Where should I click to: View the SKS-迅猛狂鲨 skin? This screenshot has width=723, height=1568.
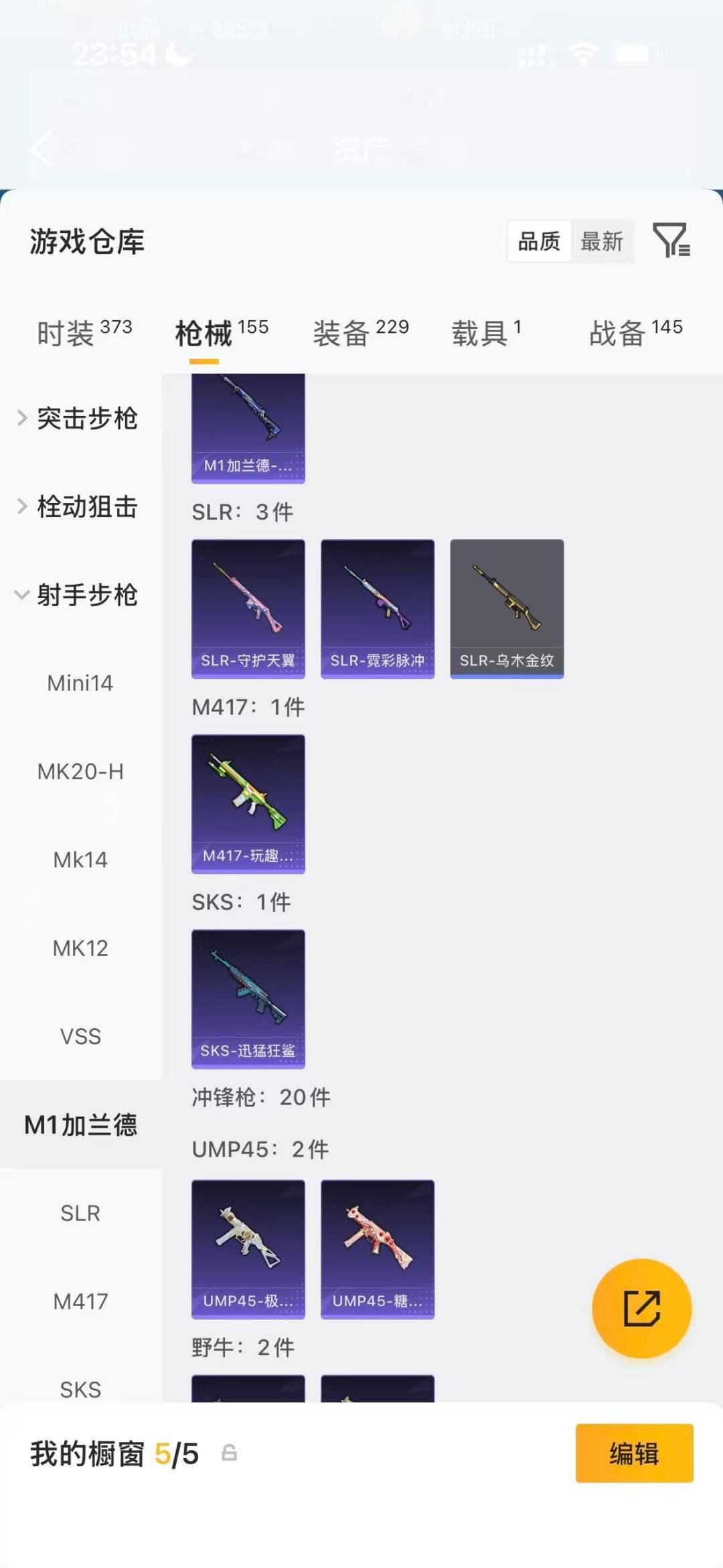point(248,998)
